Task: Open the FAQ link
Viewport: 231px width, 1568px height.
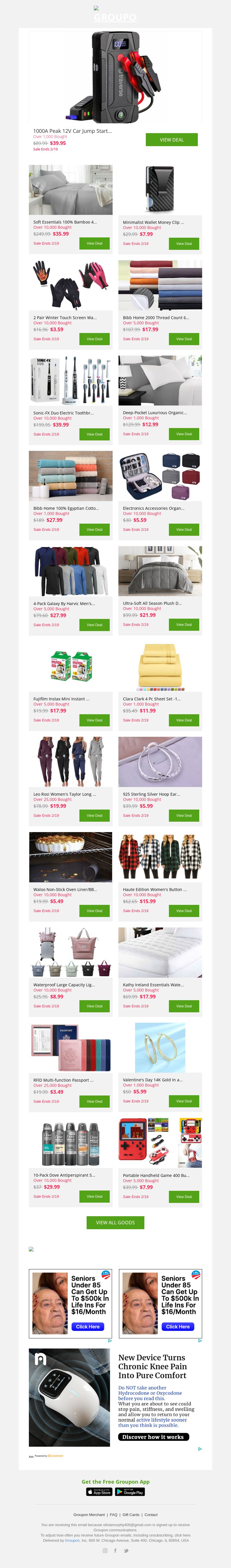Action: click(114, 1515)
